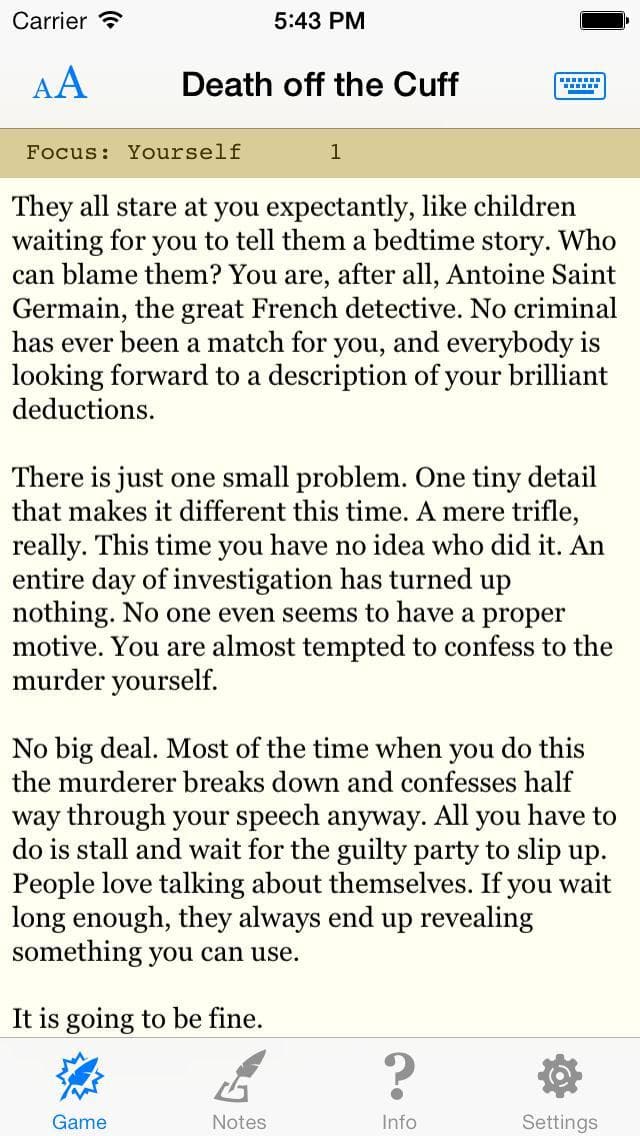Screen dimensions: 640x1136
Task: Switch to the Notes tab
Action: tap(239, 1090)
